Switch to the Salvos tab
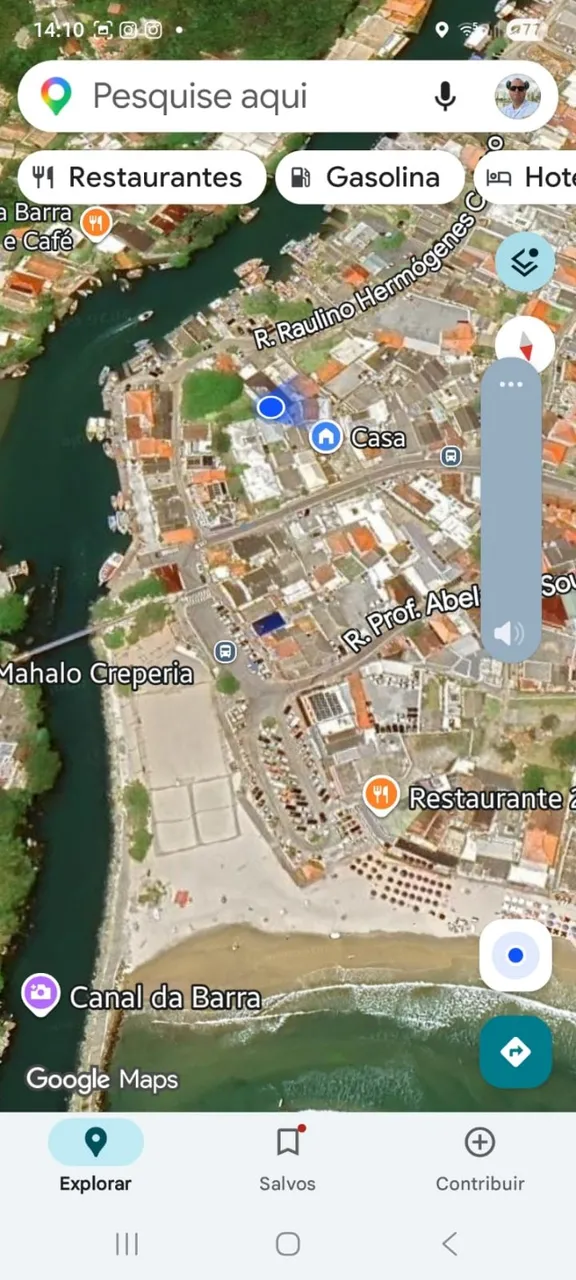 tap(288, 1156)
